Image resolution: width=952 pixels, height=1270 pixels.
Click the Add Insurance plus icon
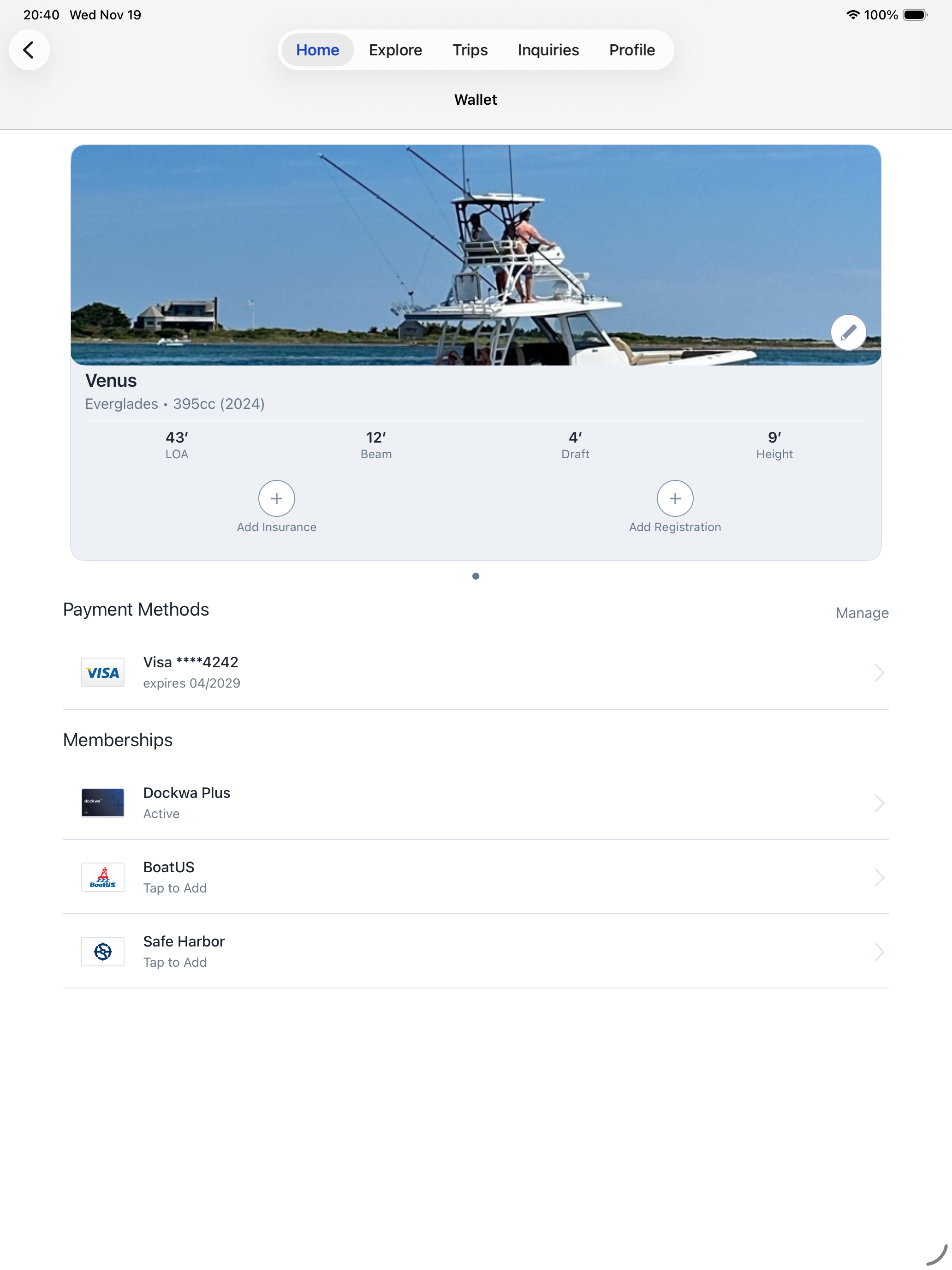(276, 498)
